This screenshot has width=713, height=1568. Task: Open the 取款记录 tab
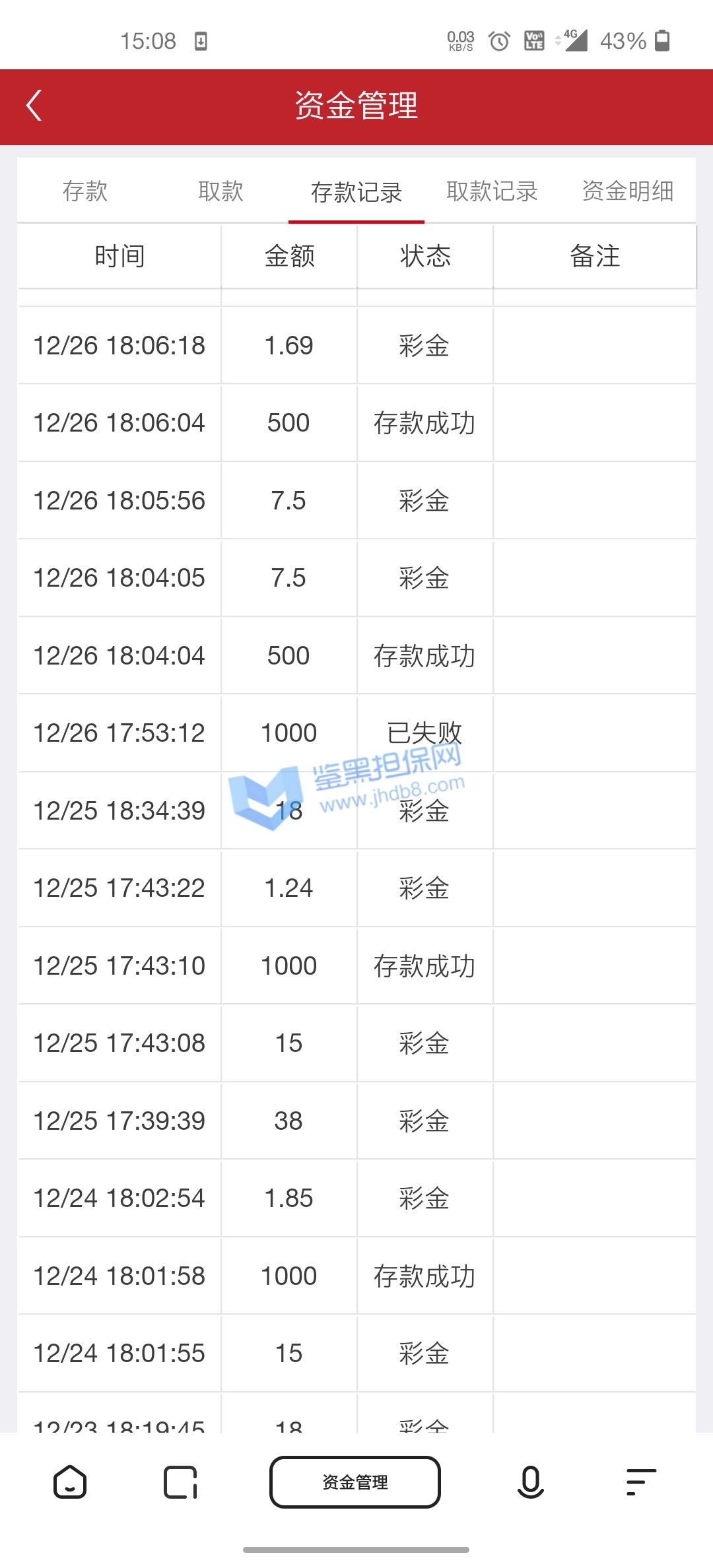click(x=492, y=191)
